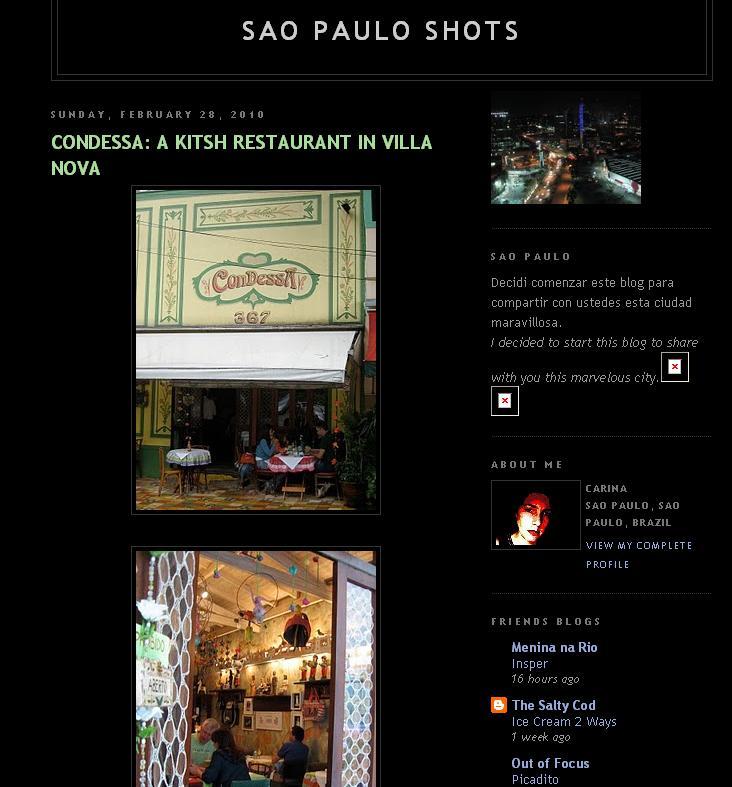
Task: Open the Condessa storefront photo
Action: pos(256,350)
